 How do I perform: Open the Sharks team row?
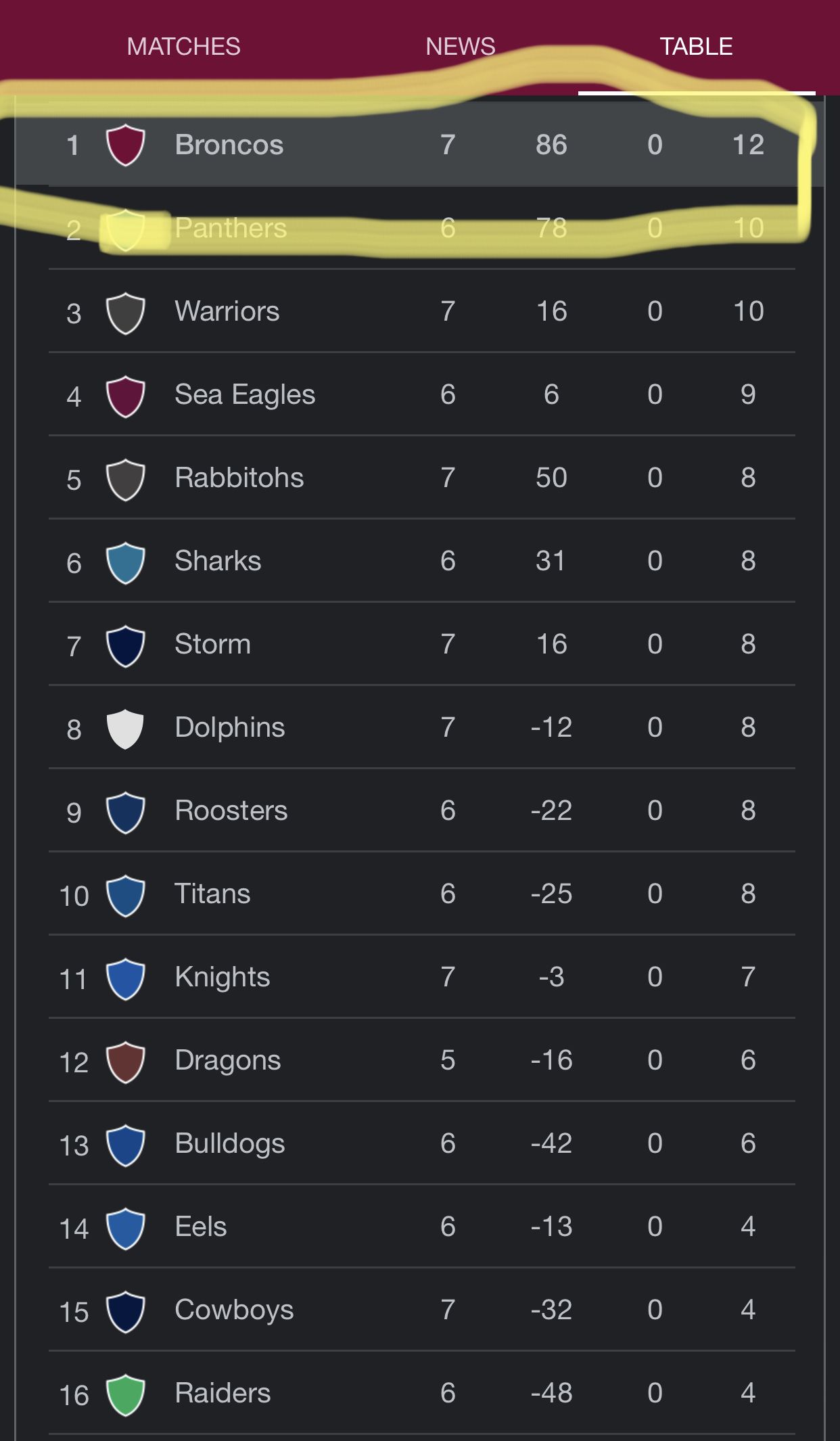click(x=419, y=561)
